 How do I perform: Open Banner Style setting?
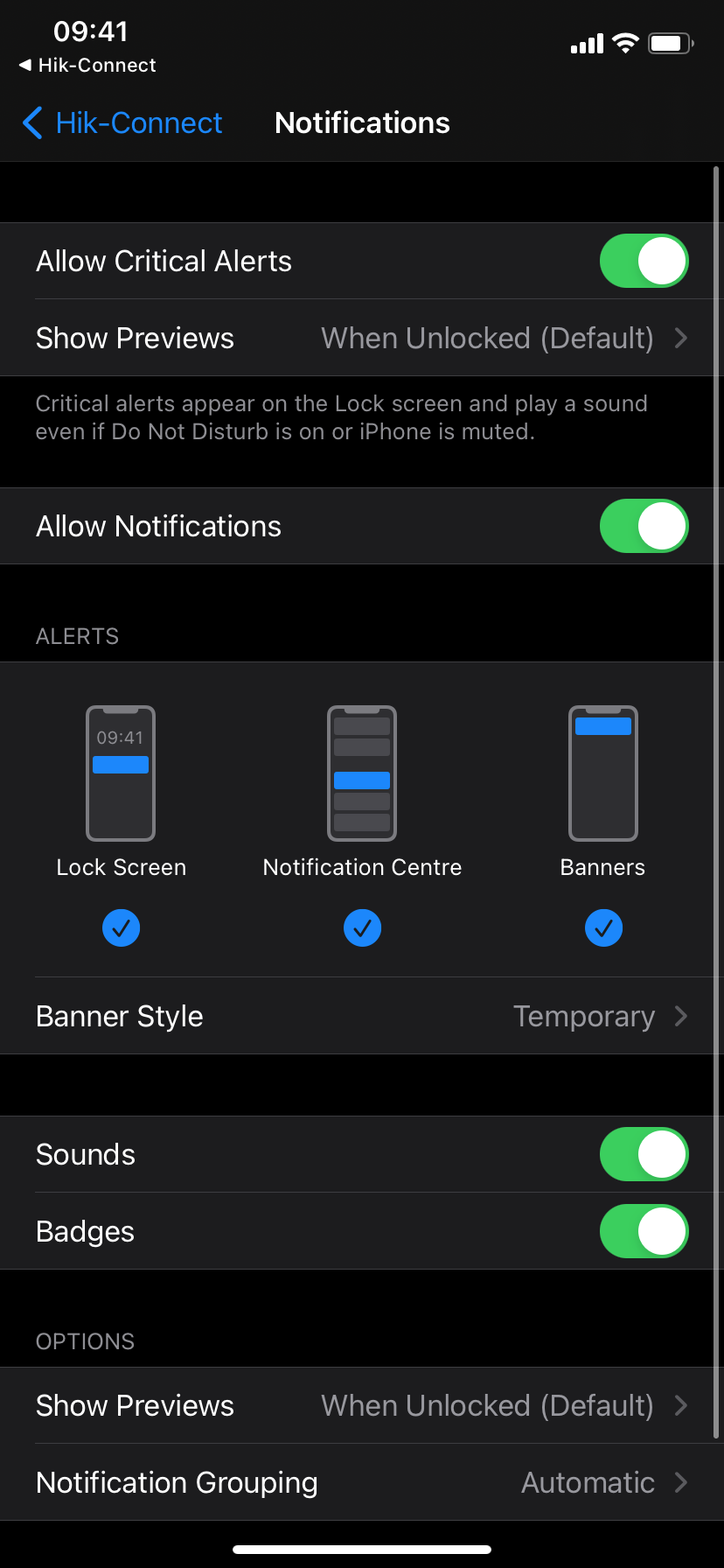pos(362,1017)
